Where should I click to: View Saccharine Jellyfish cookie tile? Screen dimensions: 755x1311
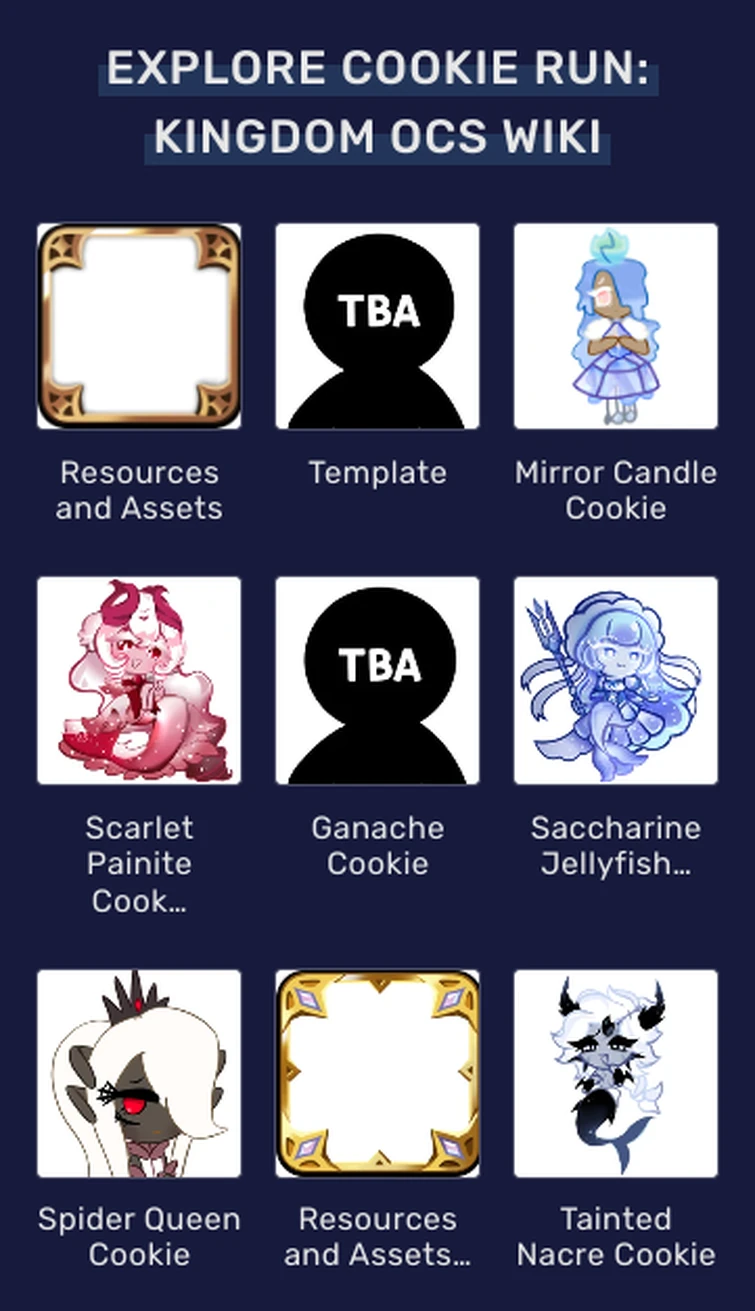pyautogui.click(x=615, y=680)
